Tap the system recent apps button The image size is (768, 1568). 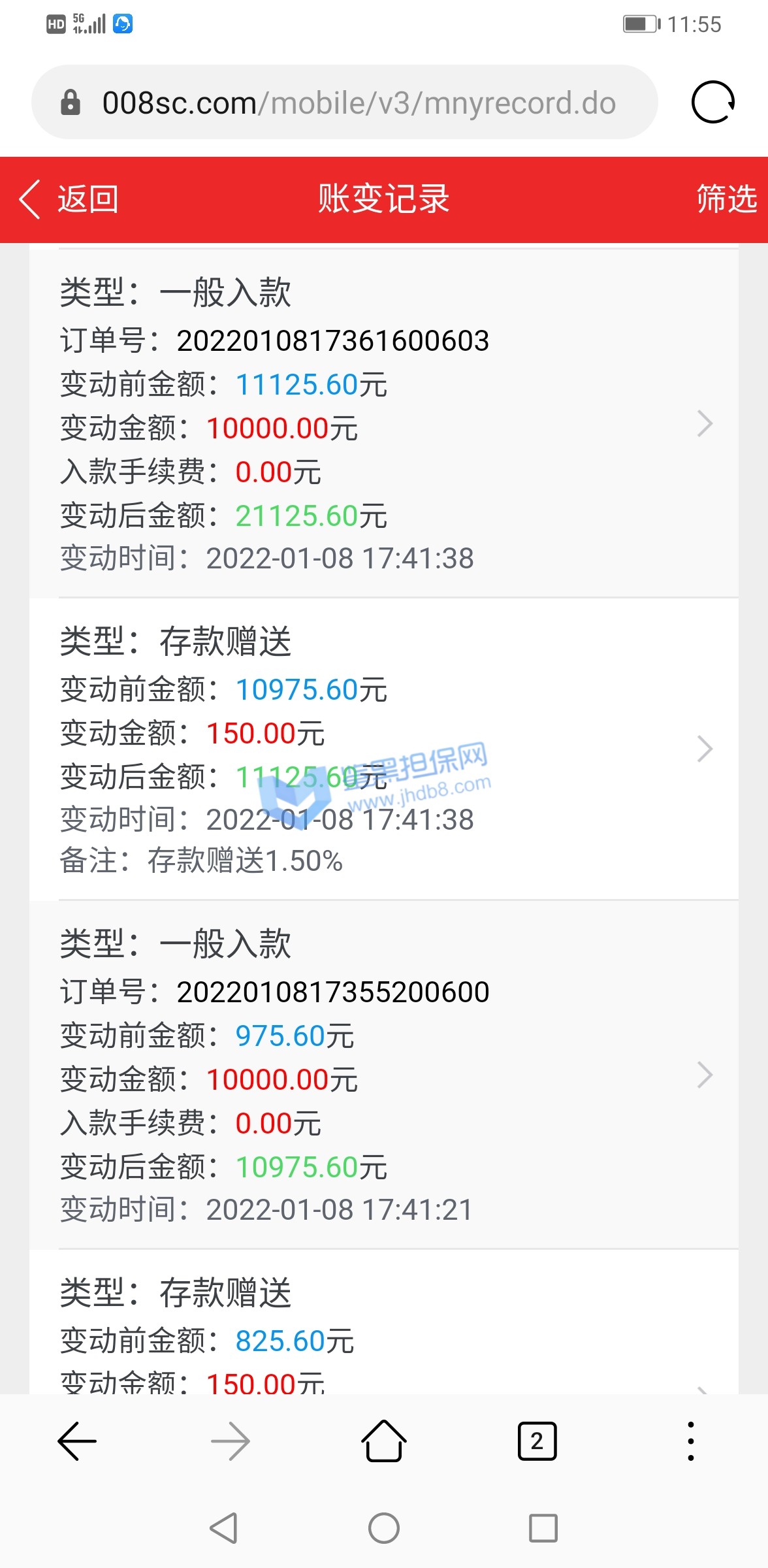[x=543, y=1528]
